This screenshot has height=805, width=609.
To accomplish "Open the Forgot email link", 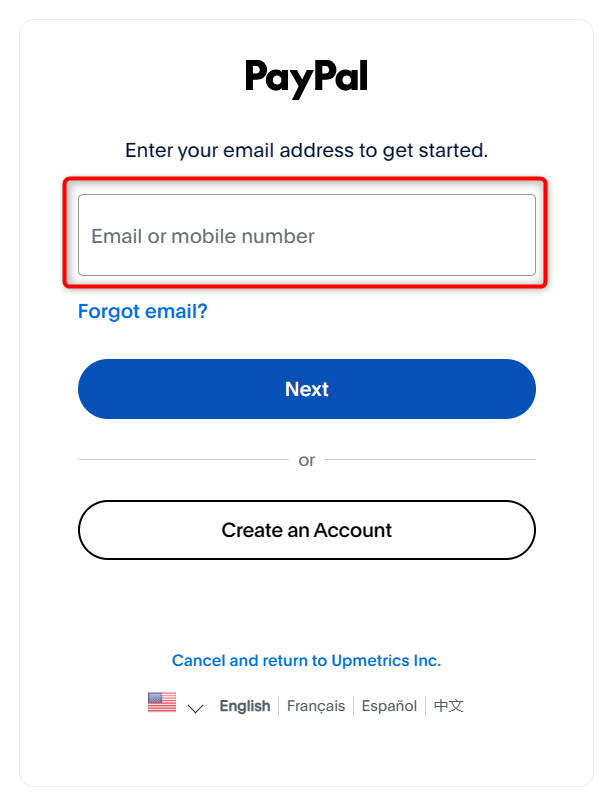I will tap(143, 311).
